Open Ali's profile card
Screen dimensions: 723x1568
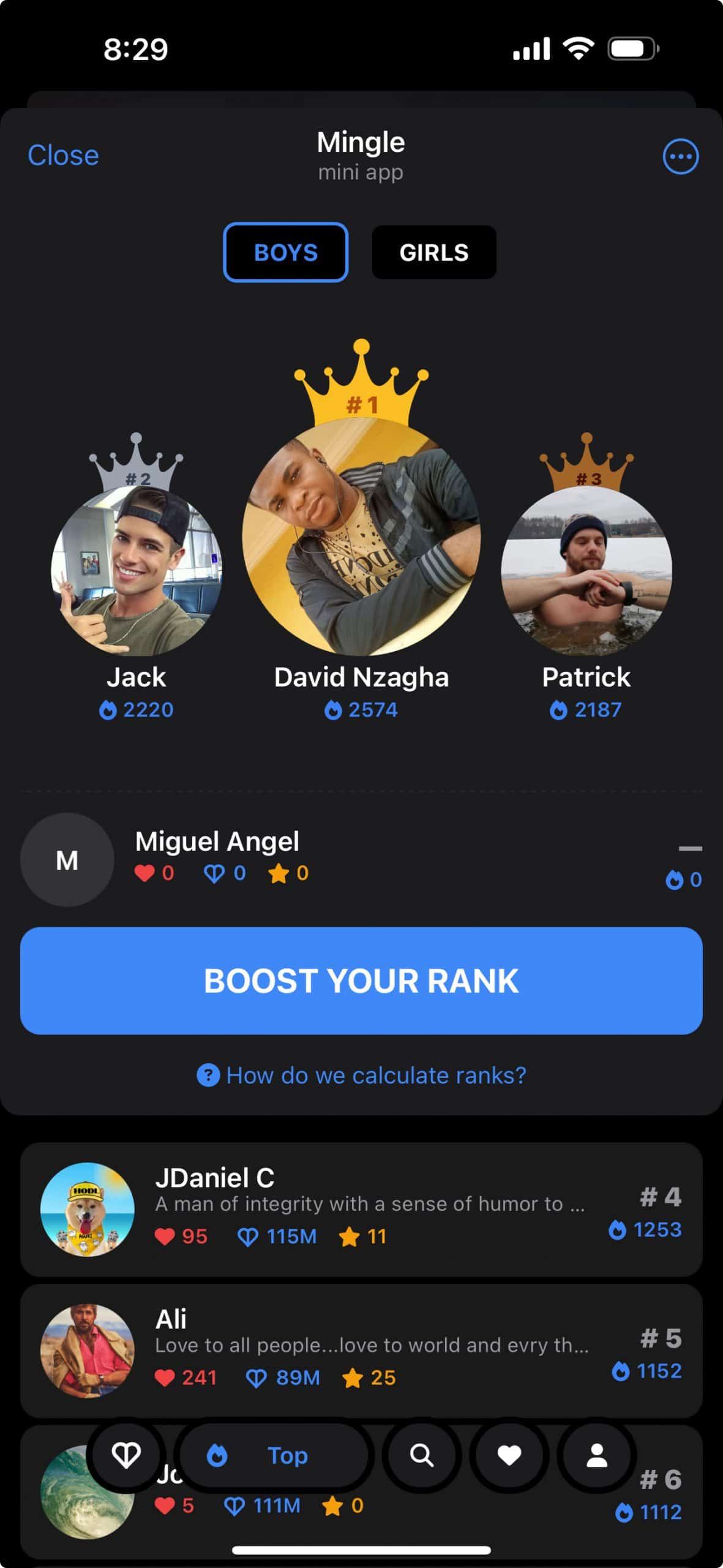tap(361, 1351)
